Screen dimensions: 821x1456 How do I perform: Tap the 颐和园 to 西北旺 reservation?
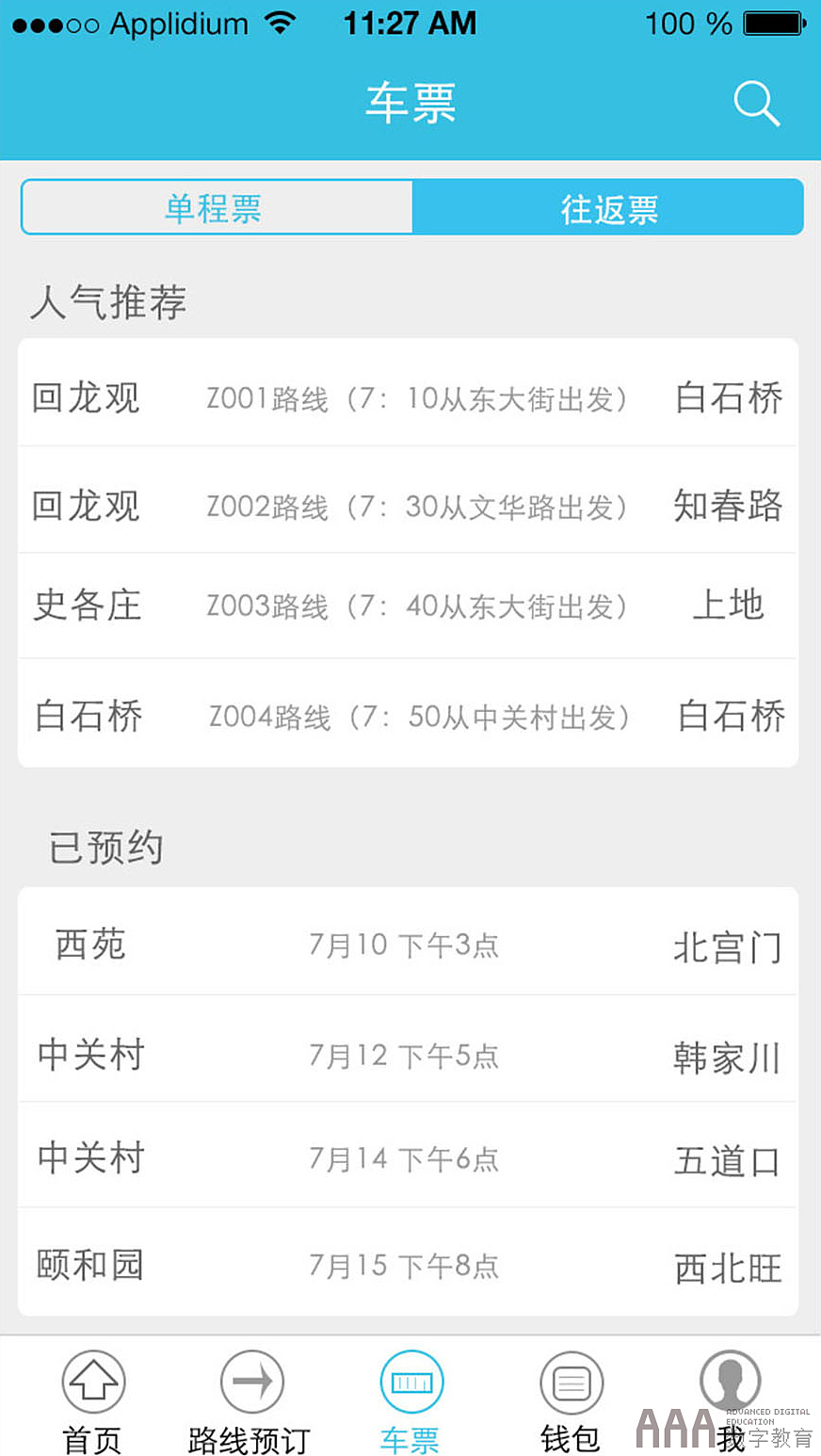[410, 1264]
